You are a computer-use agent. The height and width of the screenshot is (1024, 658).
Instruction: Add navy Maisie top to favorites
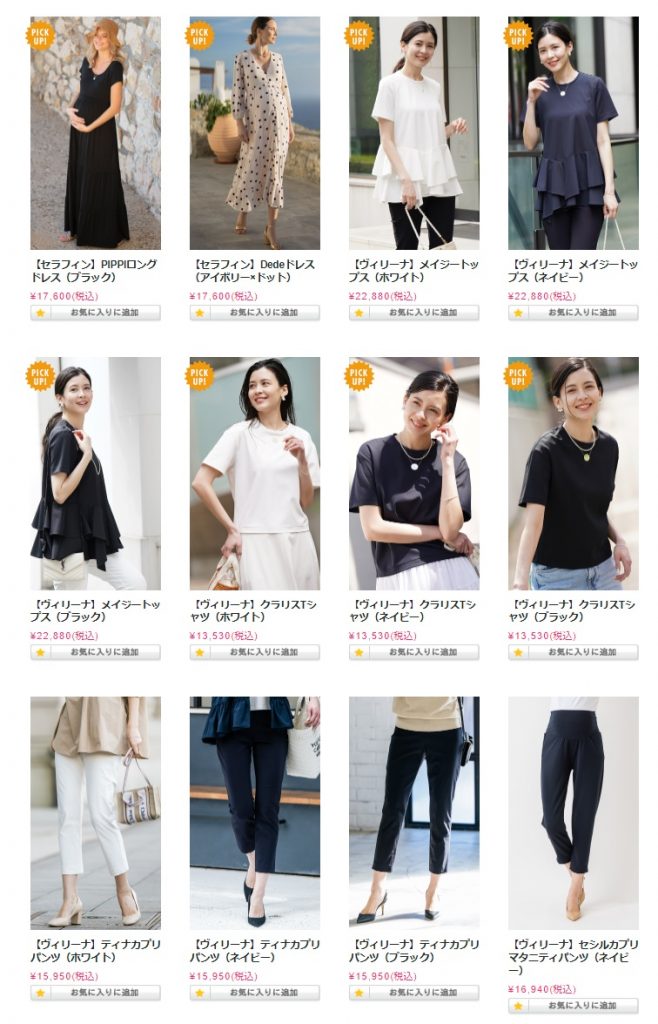tap(573, 313)
